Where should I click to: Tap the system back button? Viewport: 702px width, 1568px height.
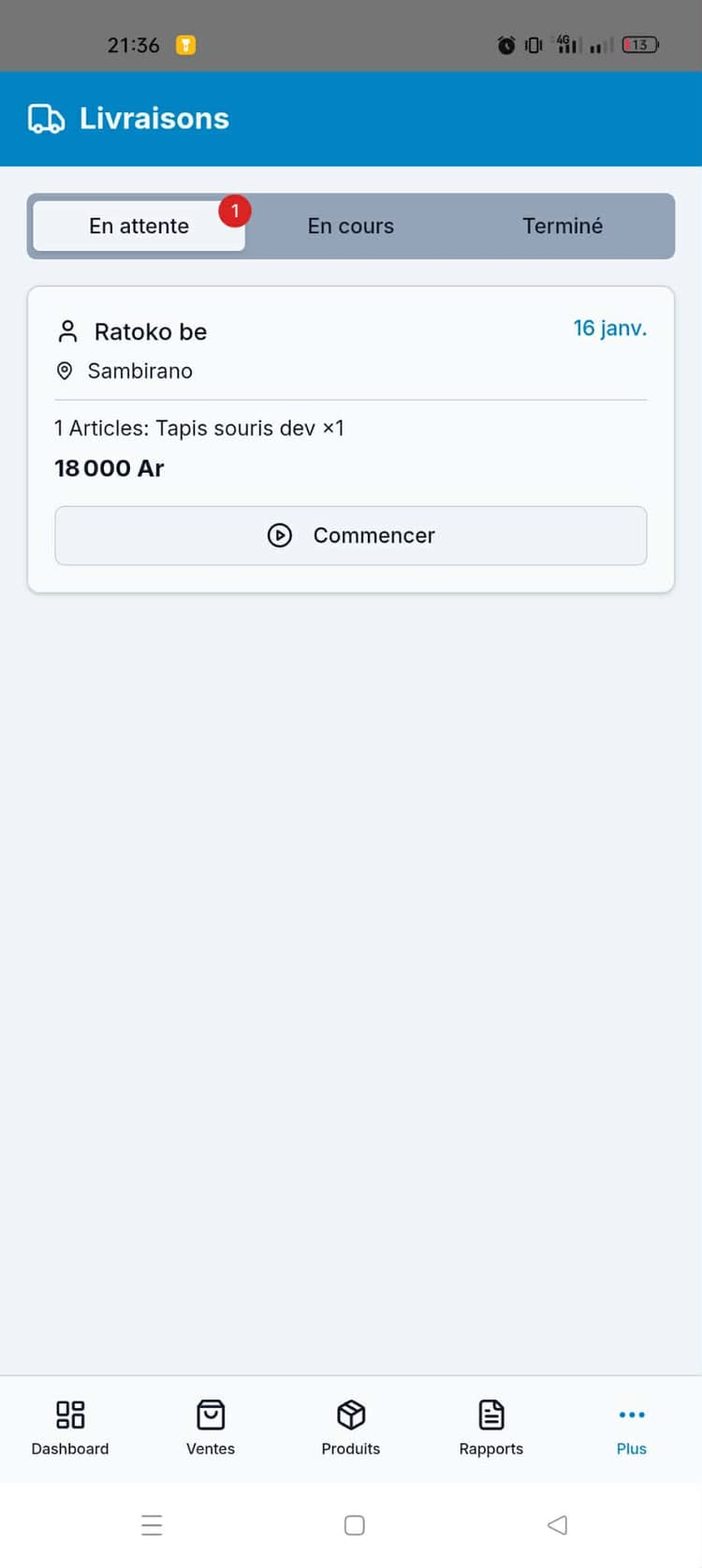[557, 1525]
